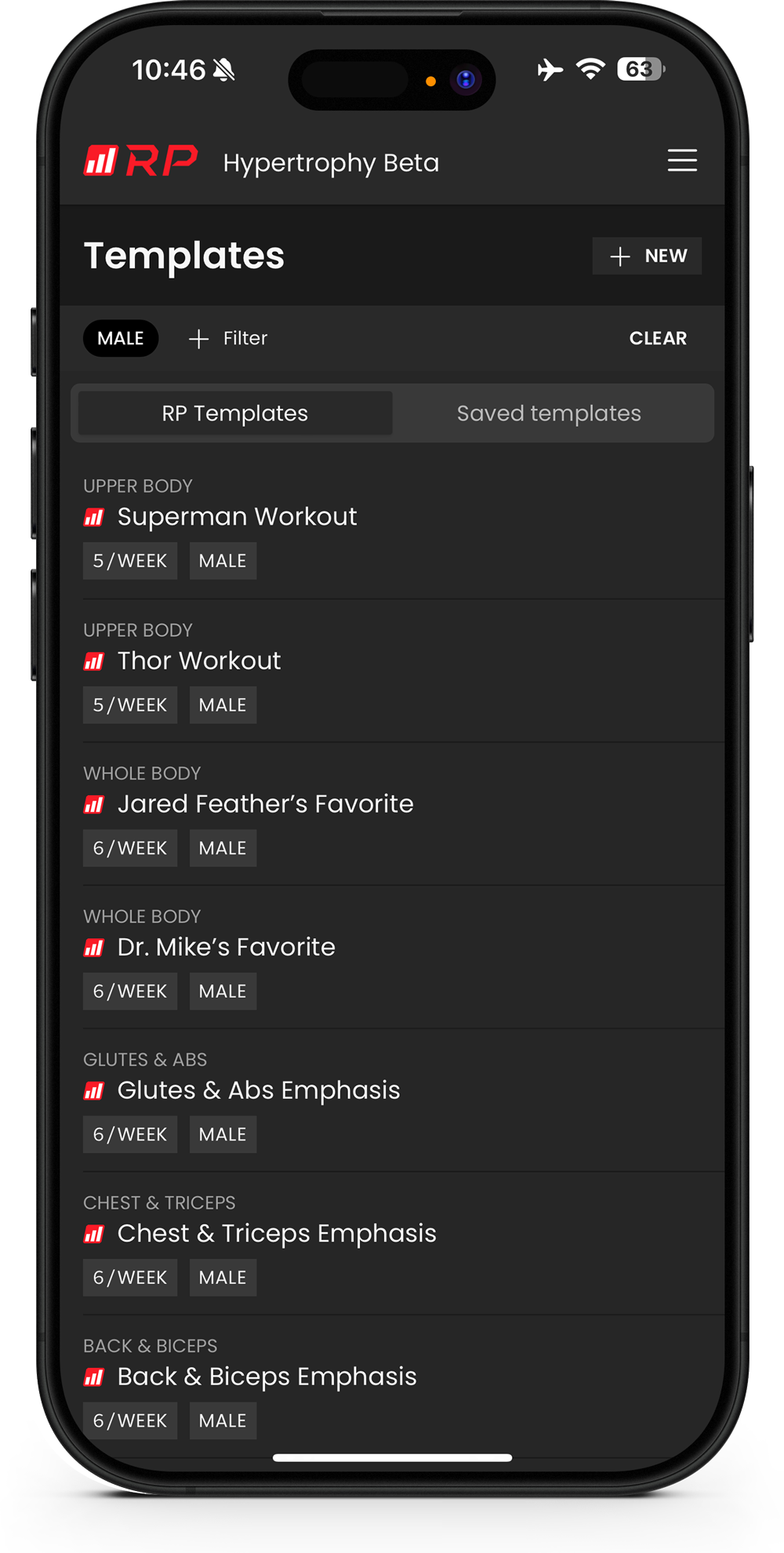
Task: Open the Back & Biceps Emphasis template
Action: [267, 1377]
